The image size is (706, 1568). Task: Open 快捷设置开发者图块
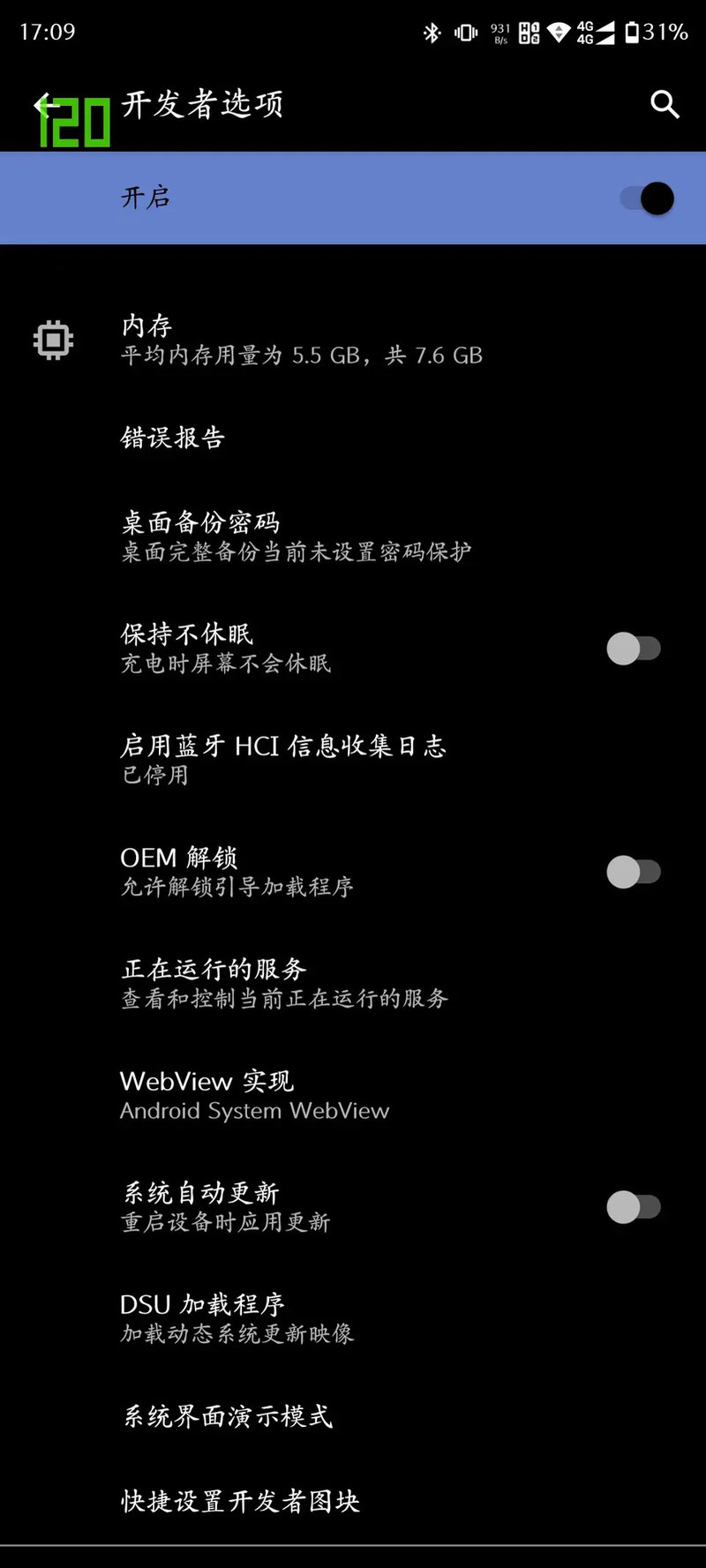[240, 1501]
